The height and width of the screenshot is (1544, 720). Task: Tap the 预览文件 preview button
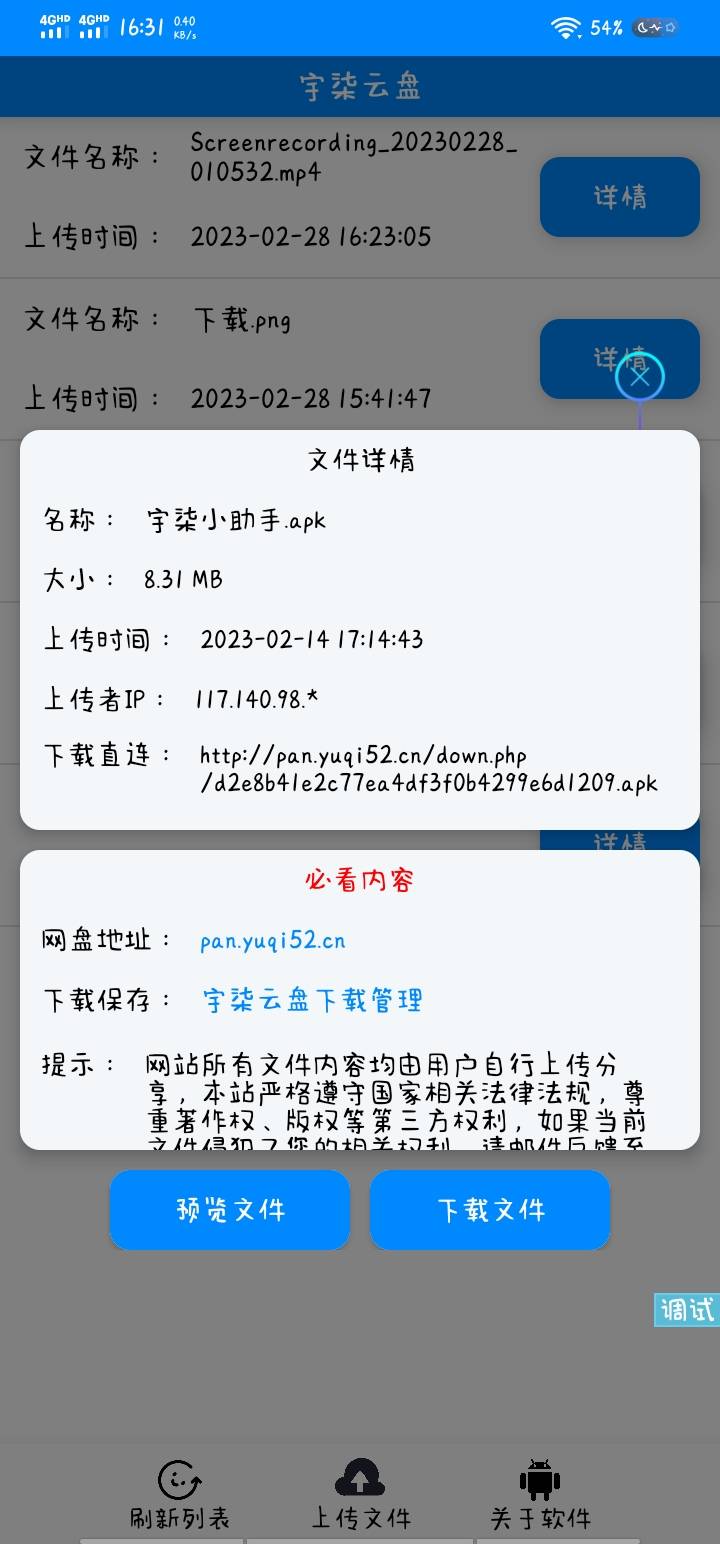pos(230,1210)
